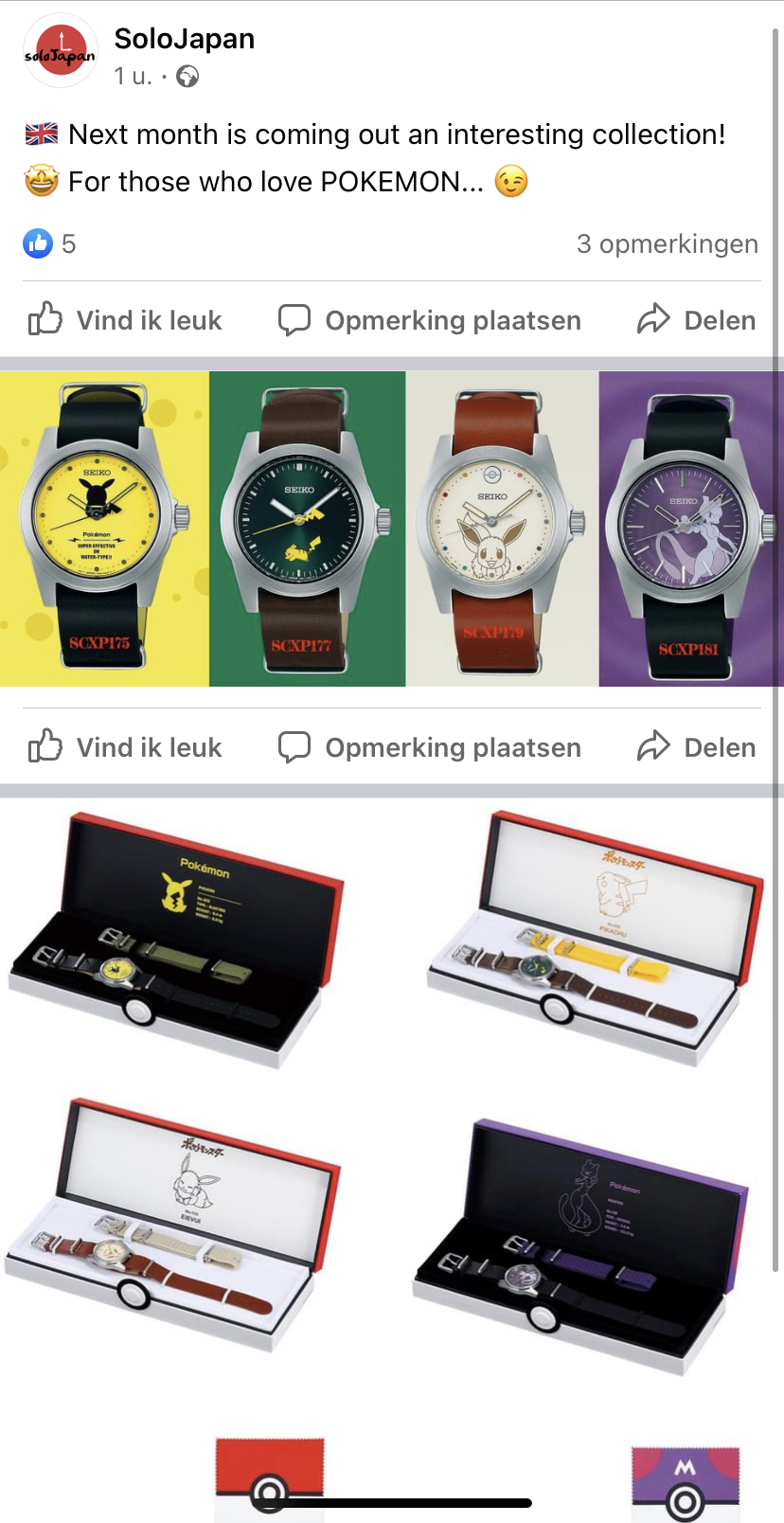Share the post with top Delen button

(x=697, y=320)
